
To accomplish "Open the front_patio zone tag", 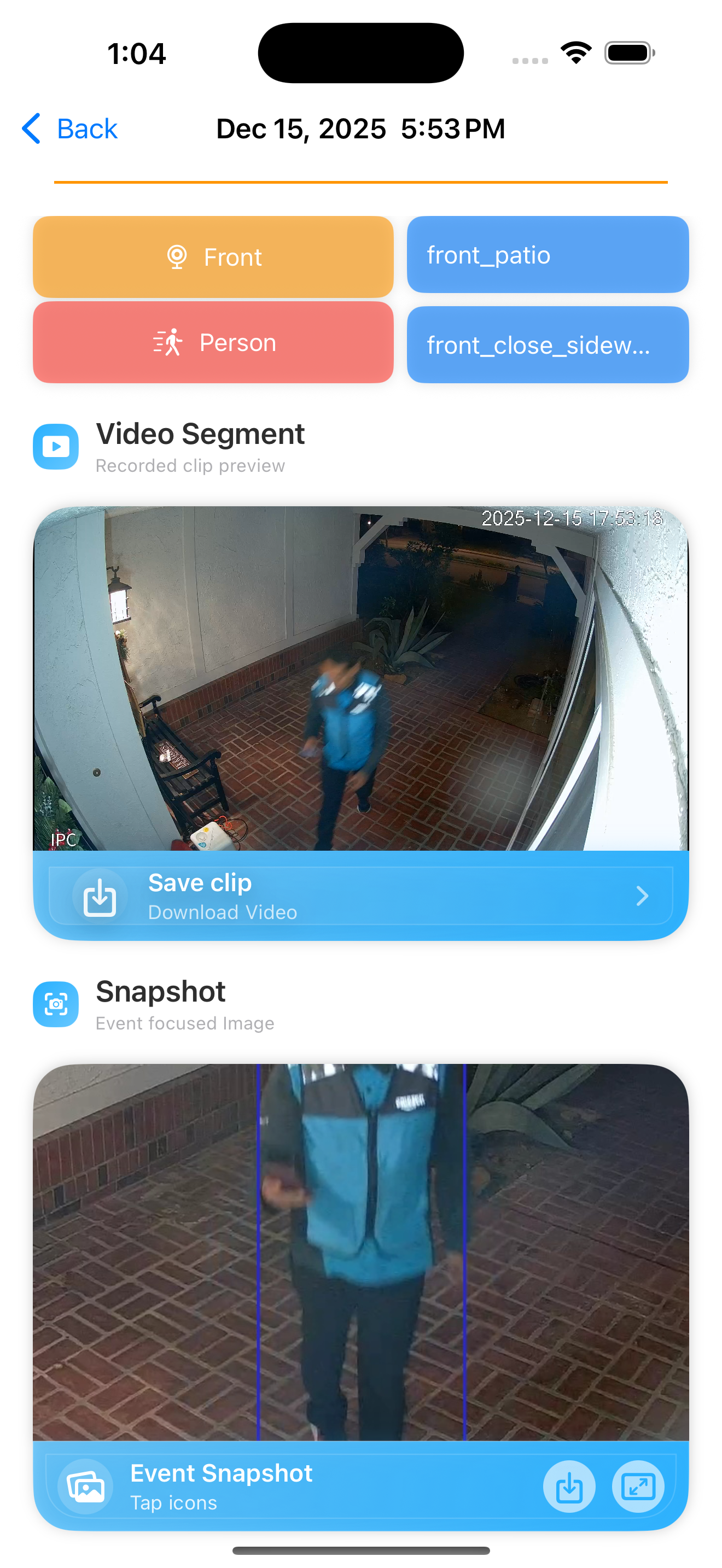I will pyautogui.click(x=548, y=255).
